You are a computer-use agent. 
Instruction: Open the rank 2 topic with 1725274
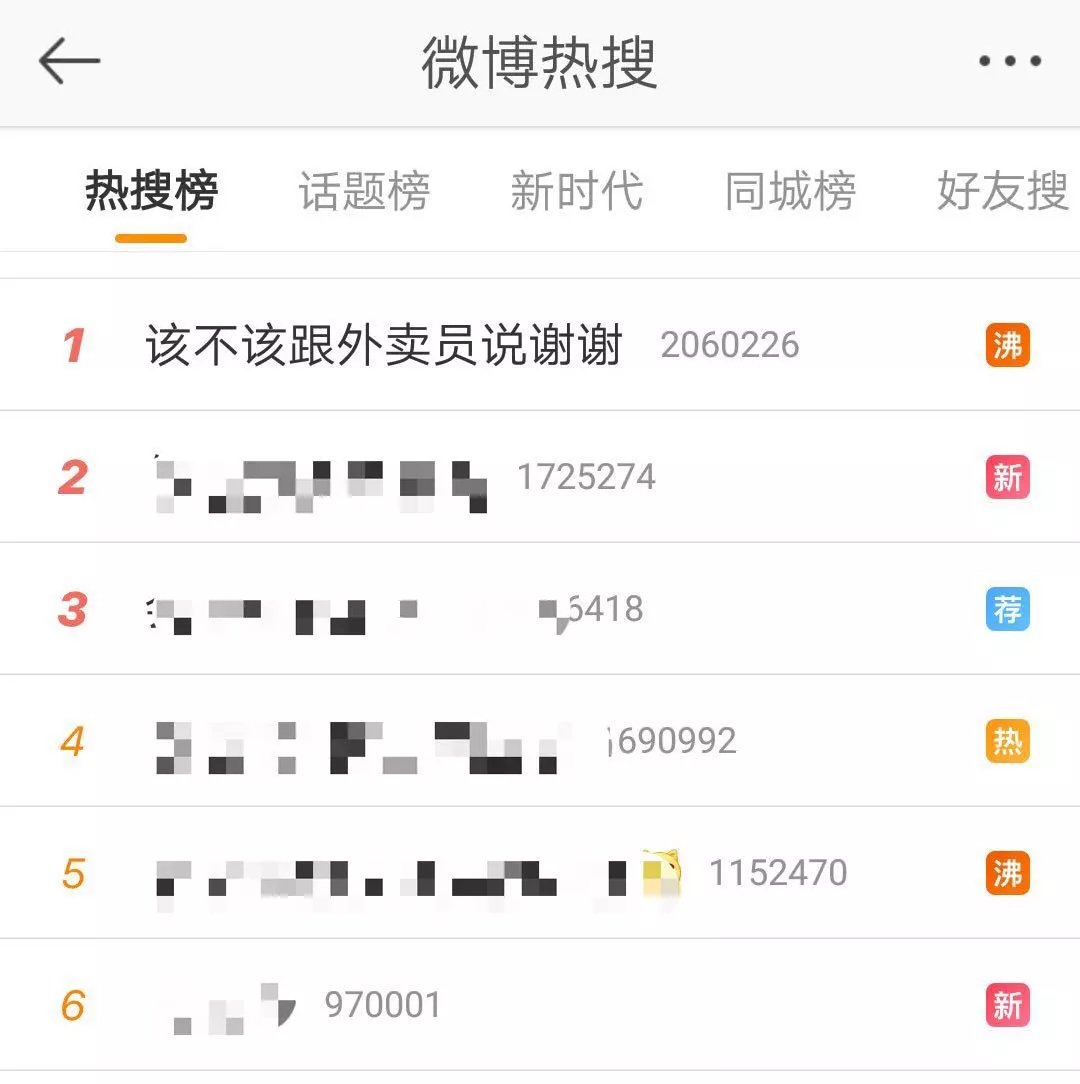(320, 478)
